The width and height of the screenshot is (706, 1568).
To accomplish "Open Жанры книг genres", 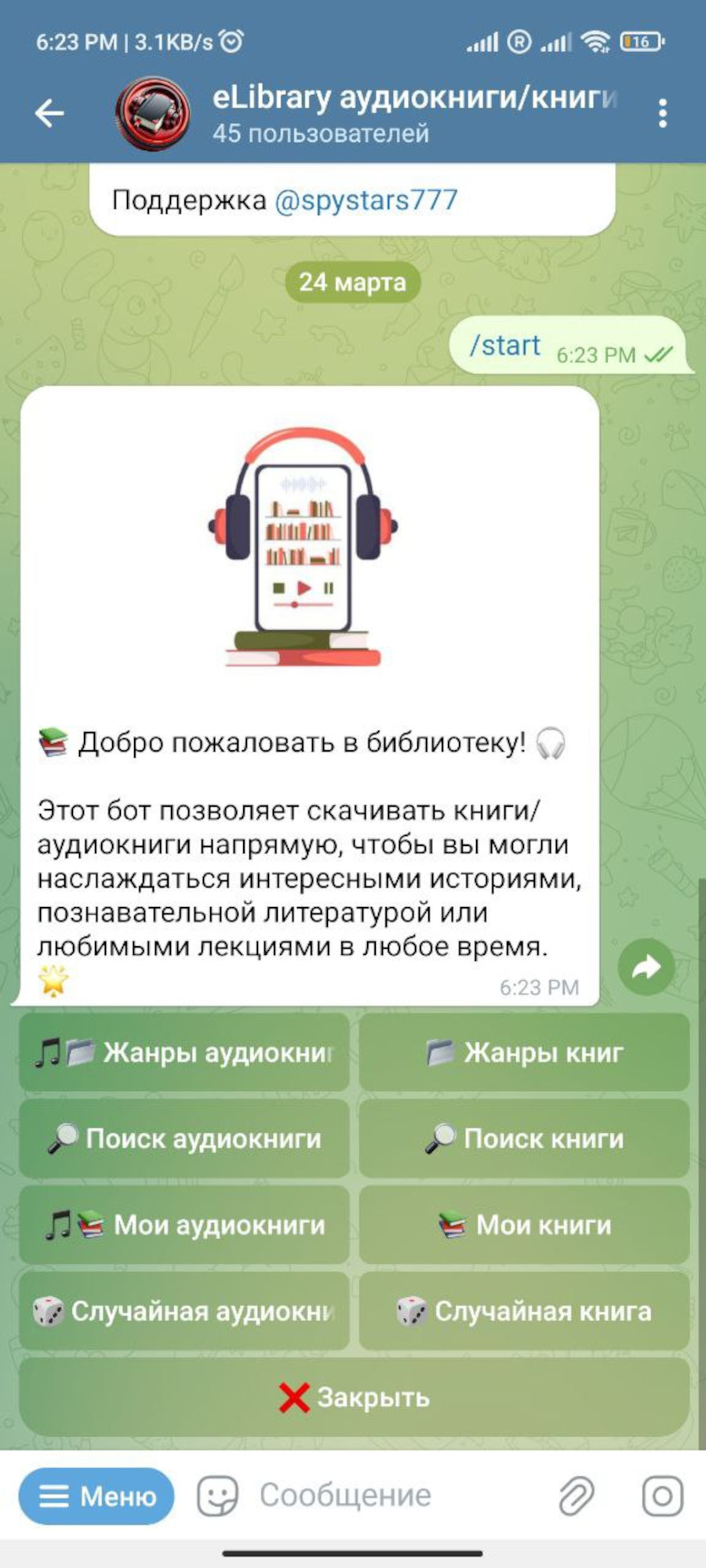I will coord(524,1052).
